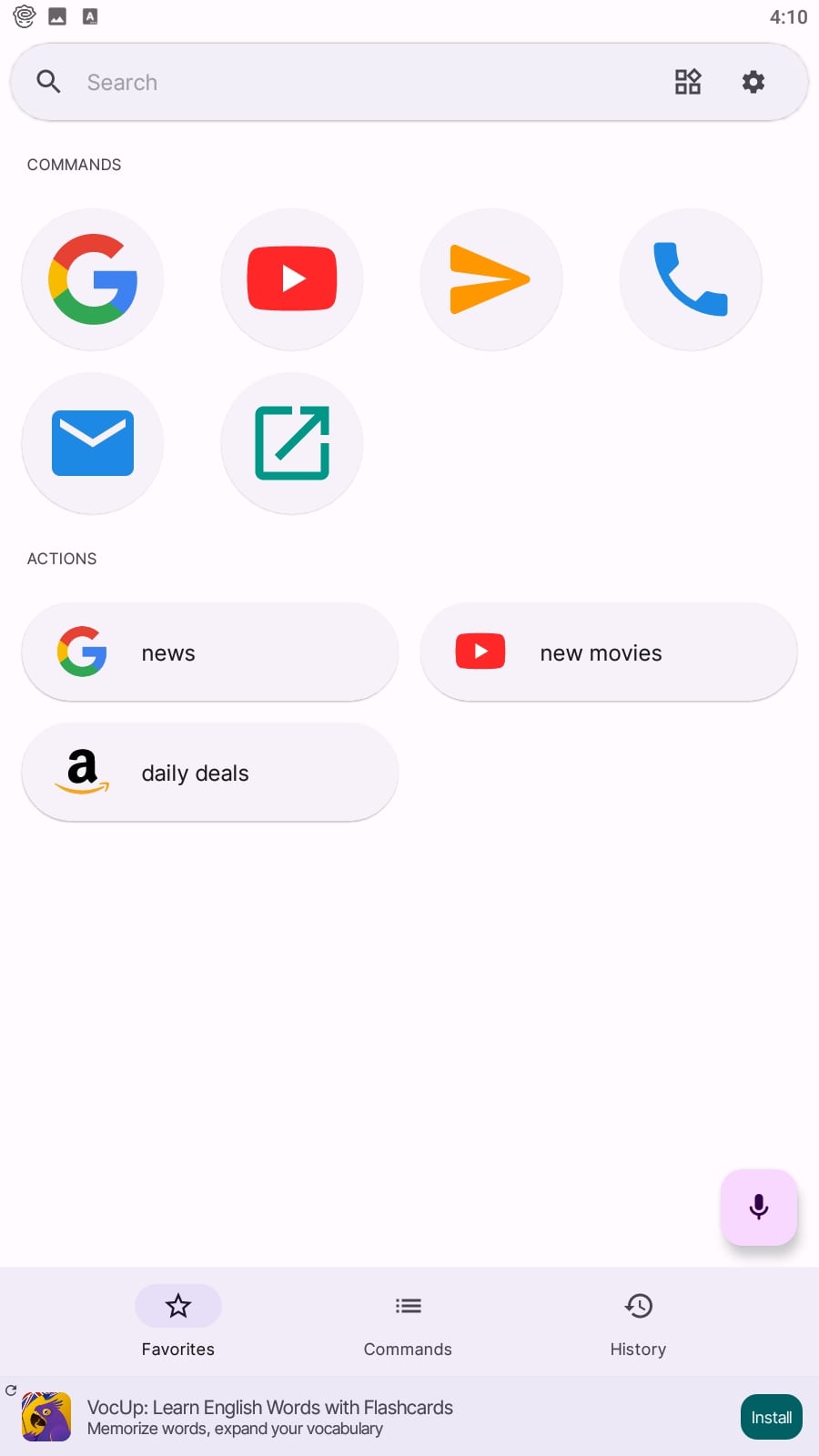Tap the Search field
Viewport: 819px width, 1456px height.
coord(364,82)
